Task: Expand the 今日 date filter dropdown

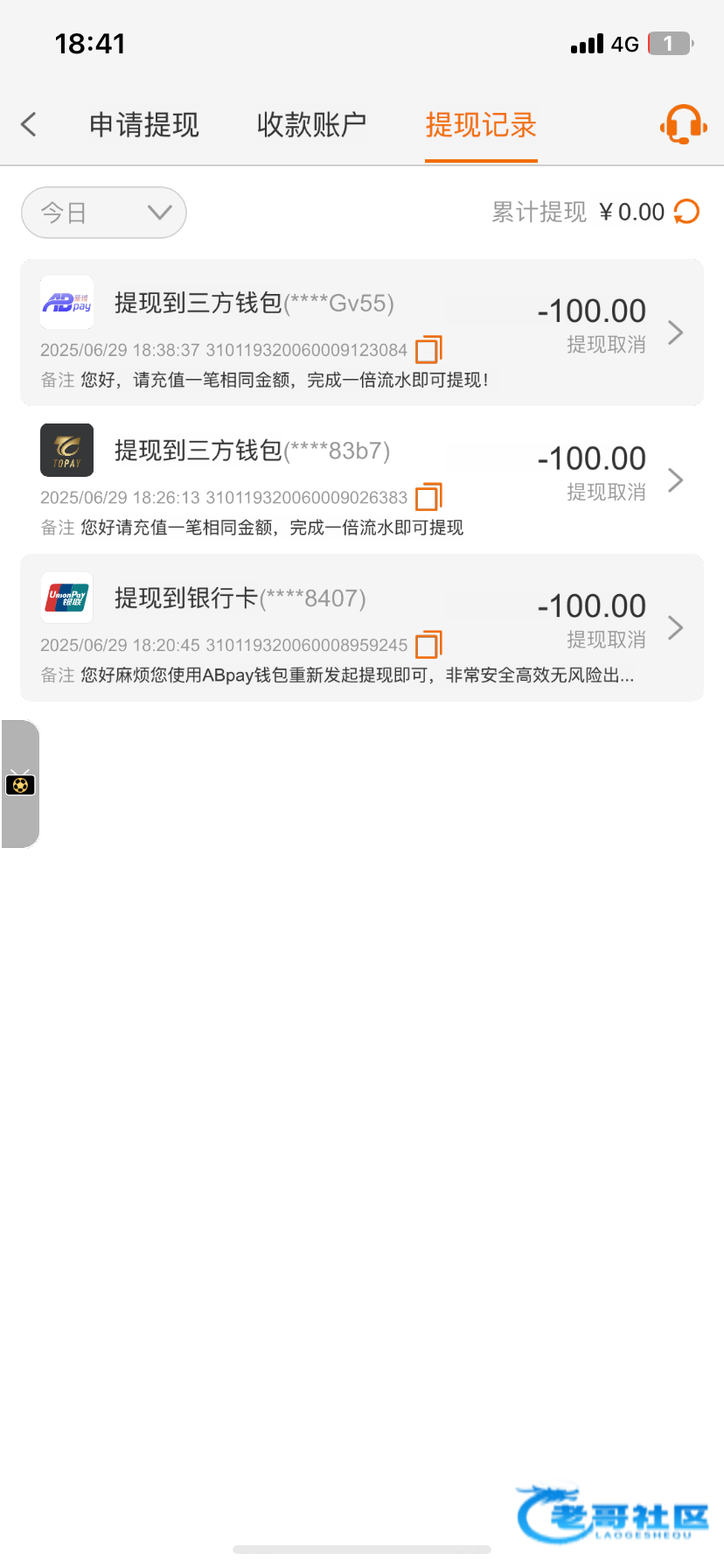Action: 104,213
